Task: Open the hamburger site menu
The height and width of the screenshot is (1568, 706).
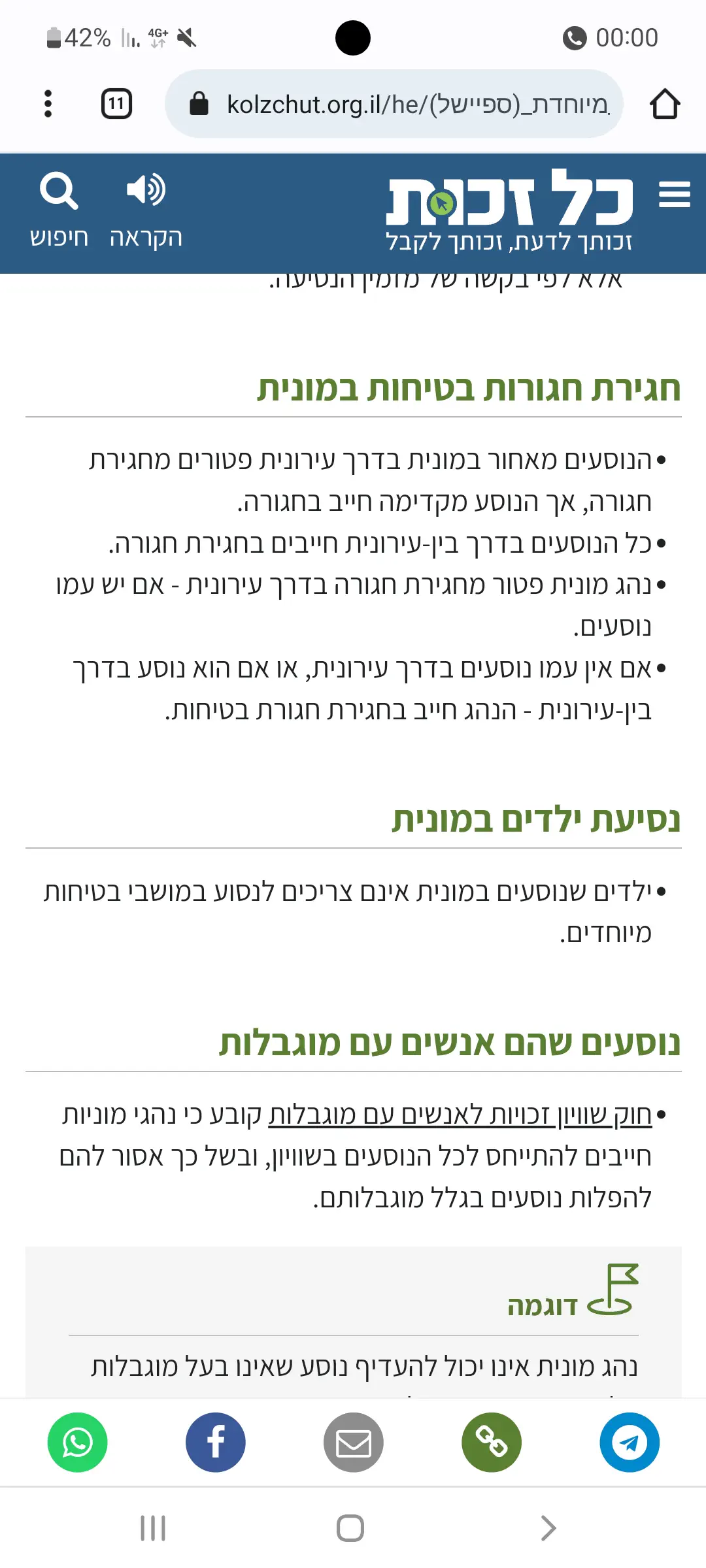Action: pyautogui.click(x=674, y=195)
